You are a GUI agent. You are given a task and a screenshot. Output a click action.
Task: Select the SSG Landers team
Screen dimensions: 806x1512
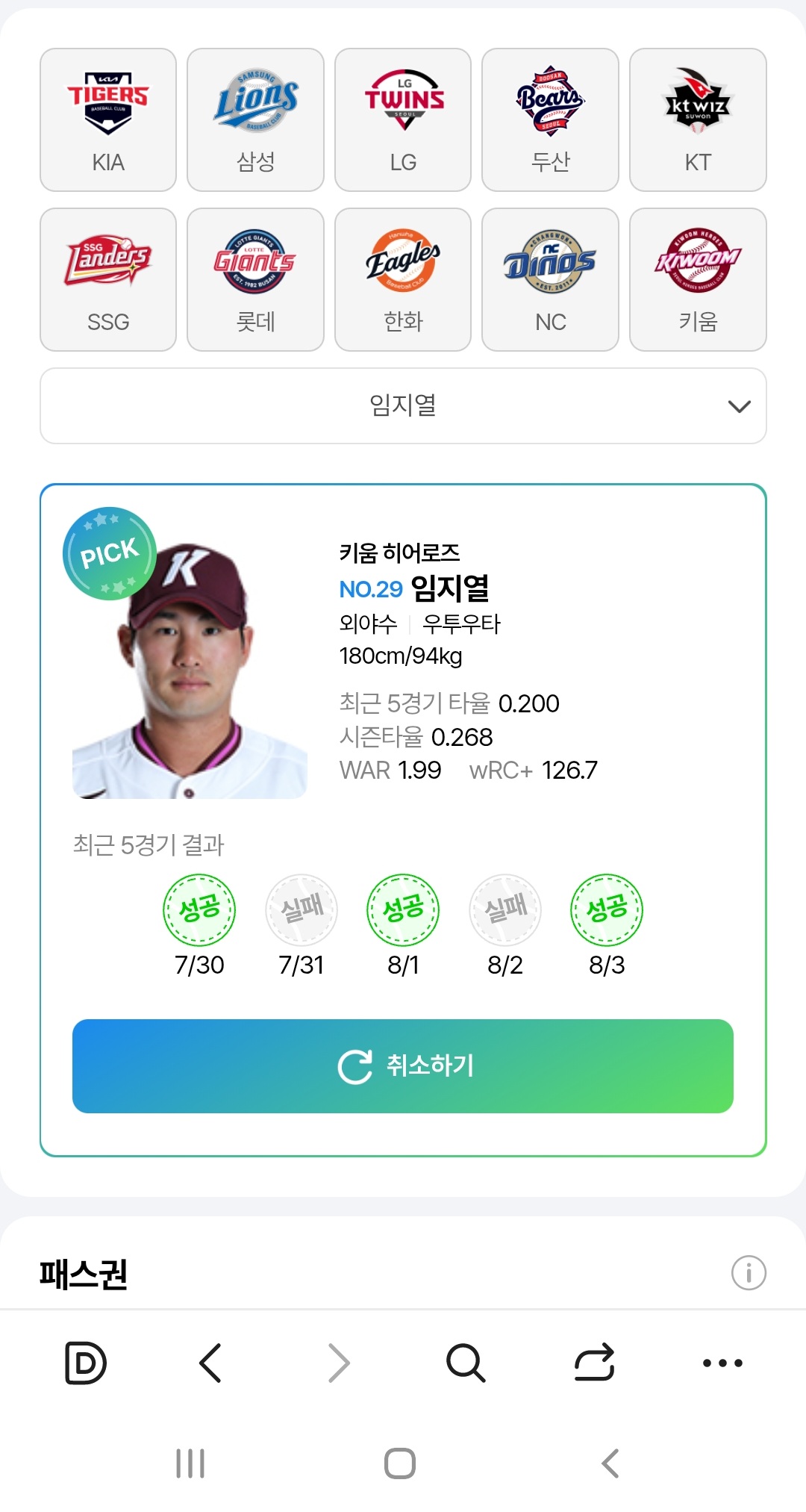108,280
